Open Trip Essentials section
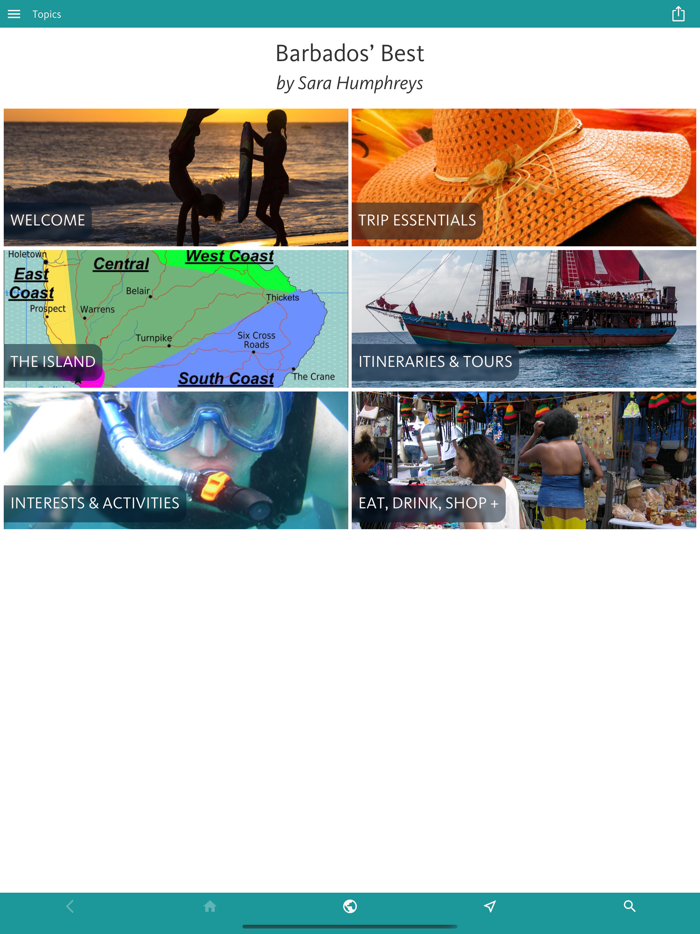700x934 pixels. (523, 177)
